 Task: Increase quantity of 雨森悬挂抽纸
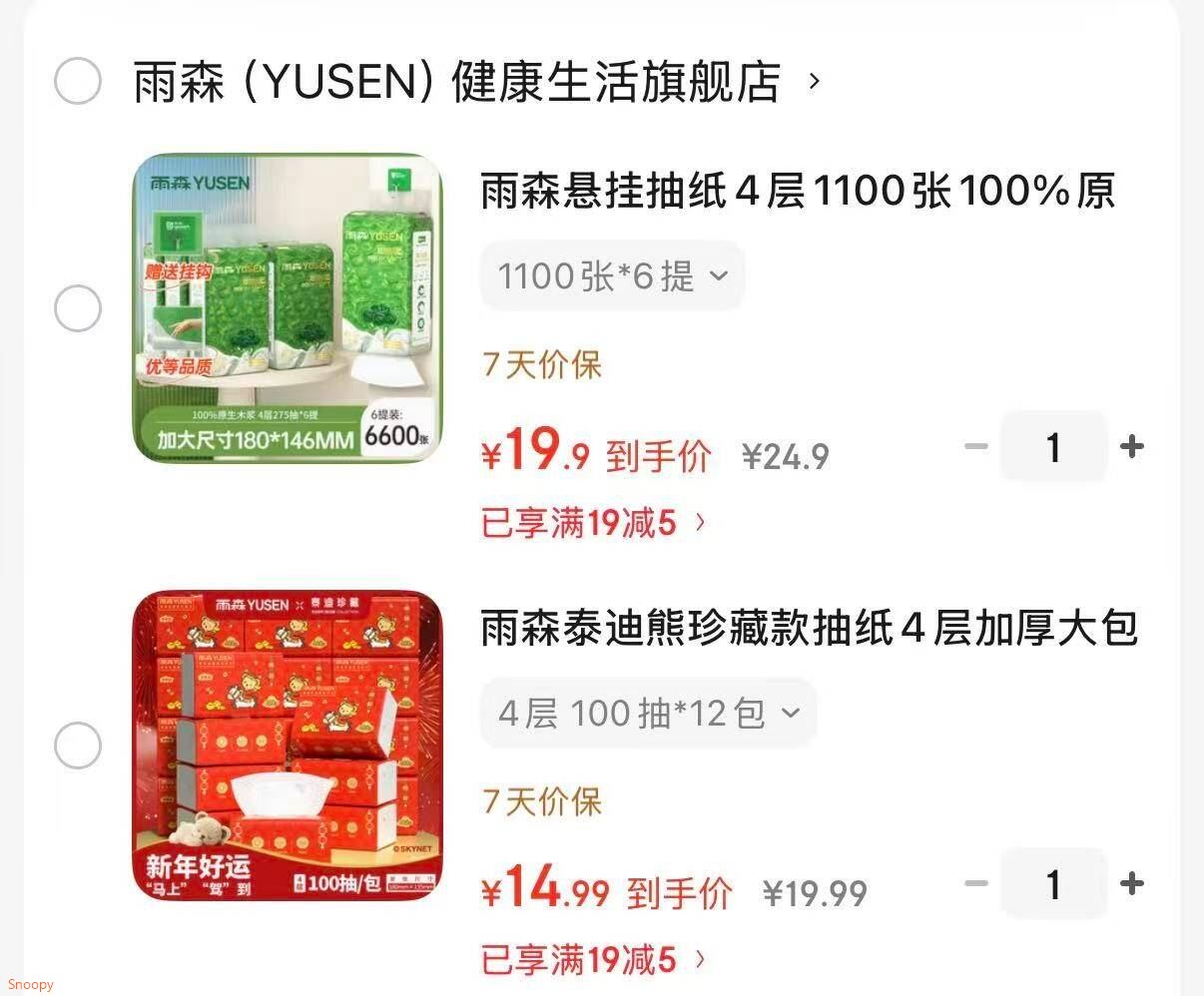coord(1131,446)
